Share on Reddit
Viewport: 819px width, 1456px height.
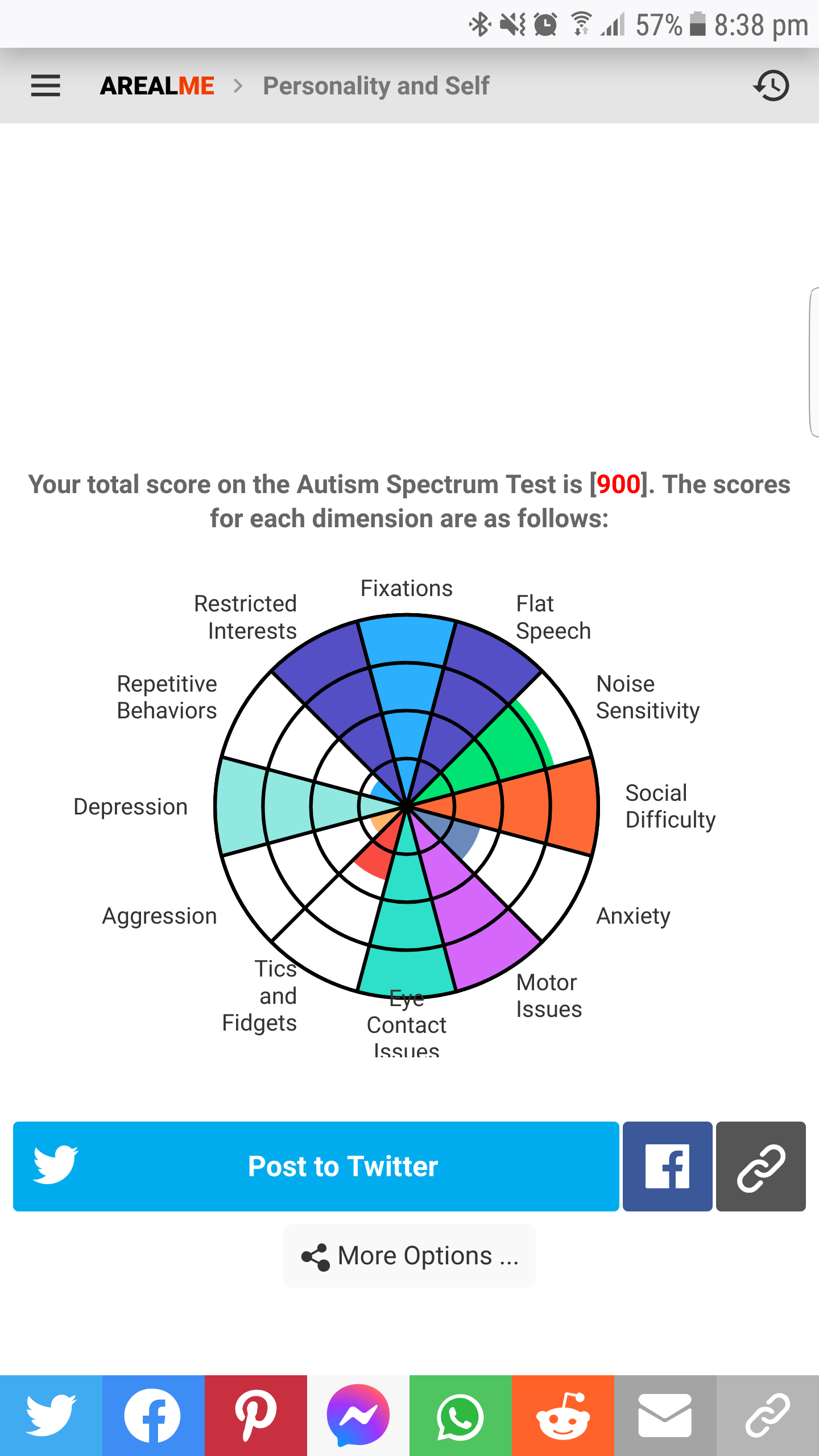click(x=563, y=1416)
